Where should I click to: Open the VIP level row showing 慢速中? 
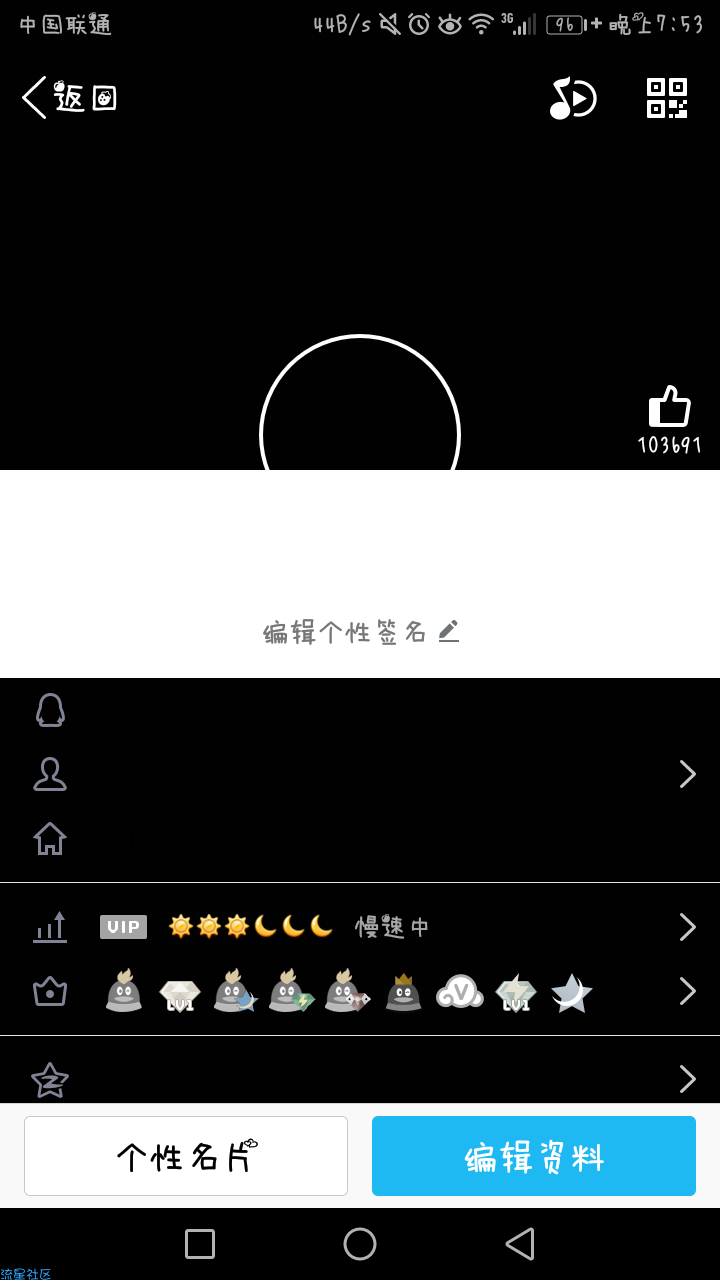tap(360, 927)
